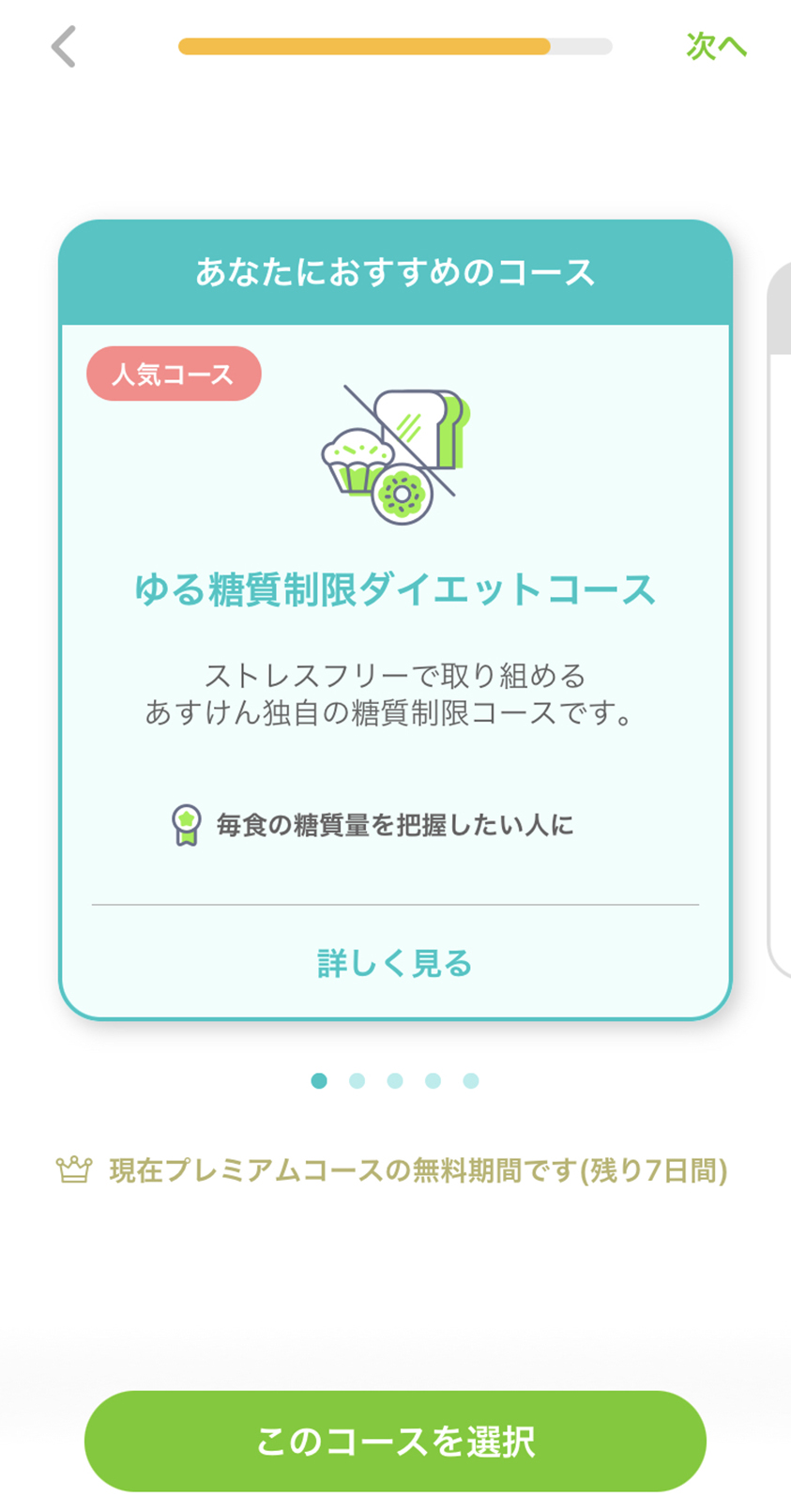Go back with the top-left arrow
This screenshot has height=1512, width=791.
63,46
